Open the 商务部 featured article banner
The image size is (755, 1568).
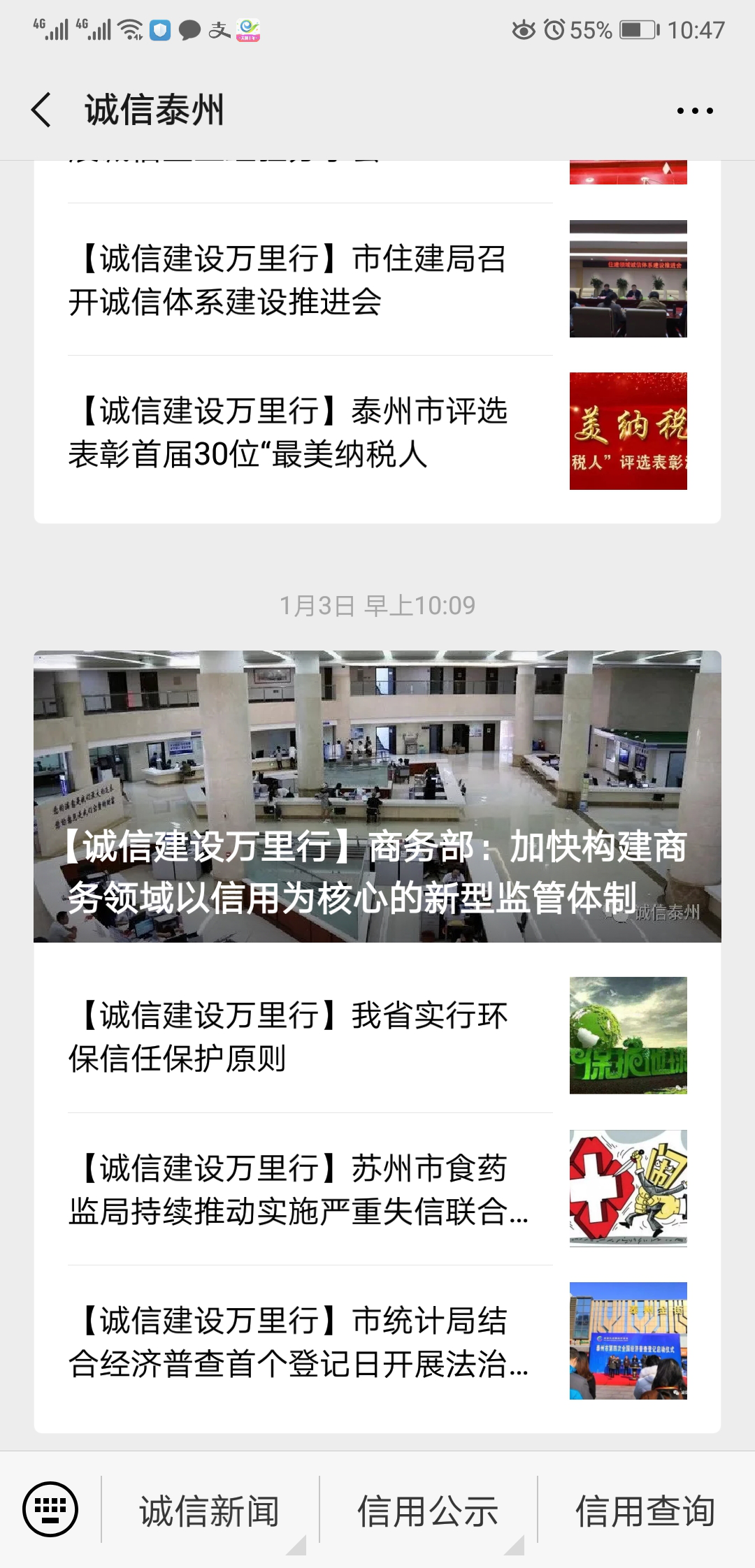tap(377, 797)
